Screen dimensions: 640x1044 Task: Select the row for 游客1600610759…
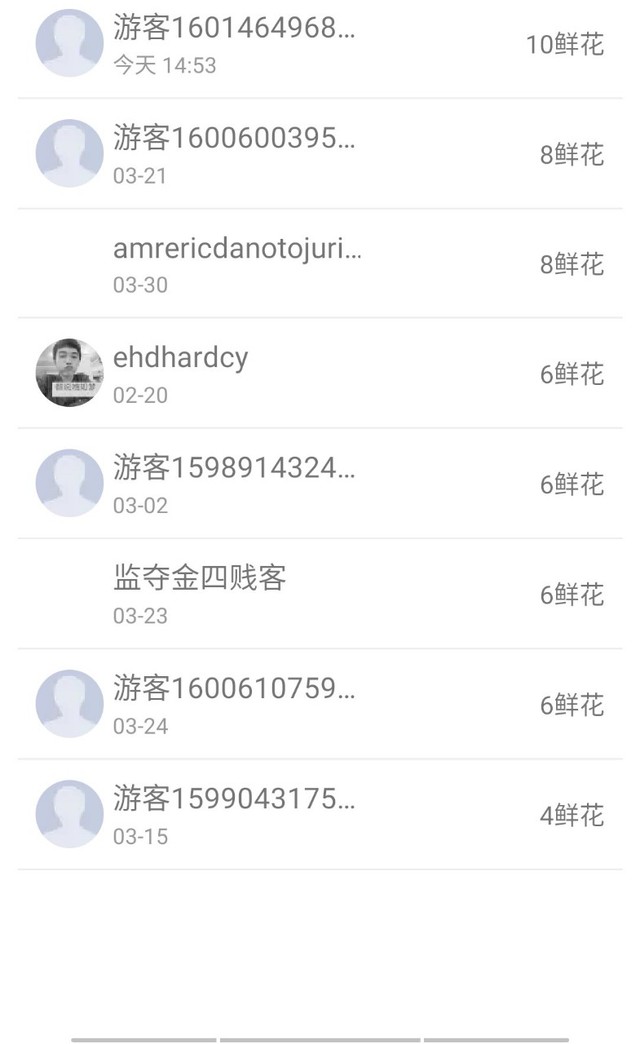click(320, 704)
